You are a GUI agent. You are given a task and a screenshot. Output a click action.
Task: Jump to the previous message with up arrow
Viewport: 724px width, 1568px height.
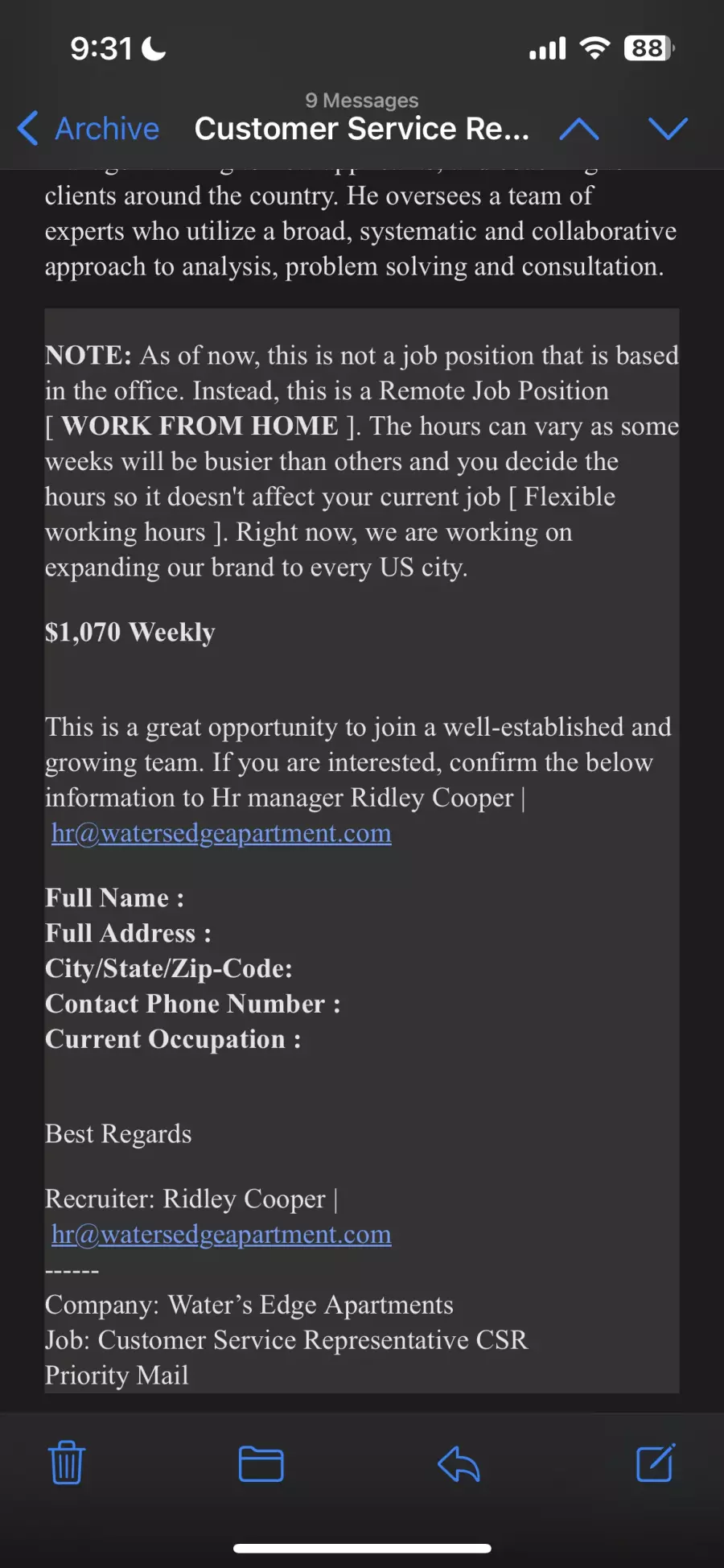(x=579, y=129)
